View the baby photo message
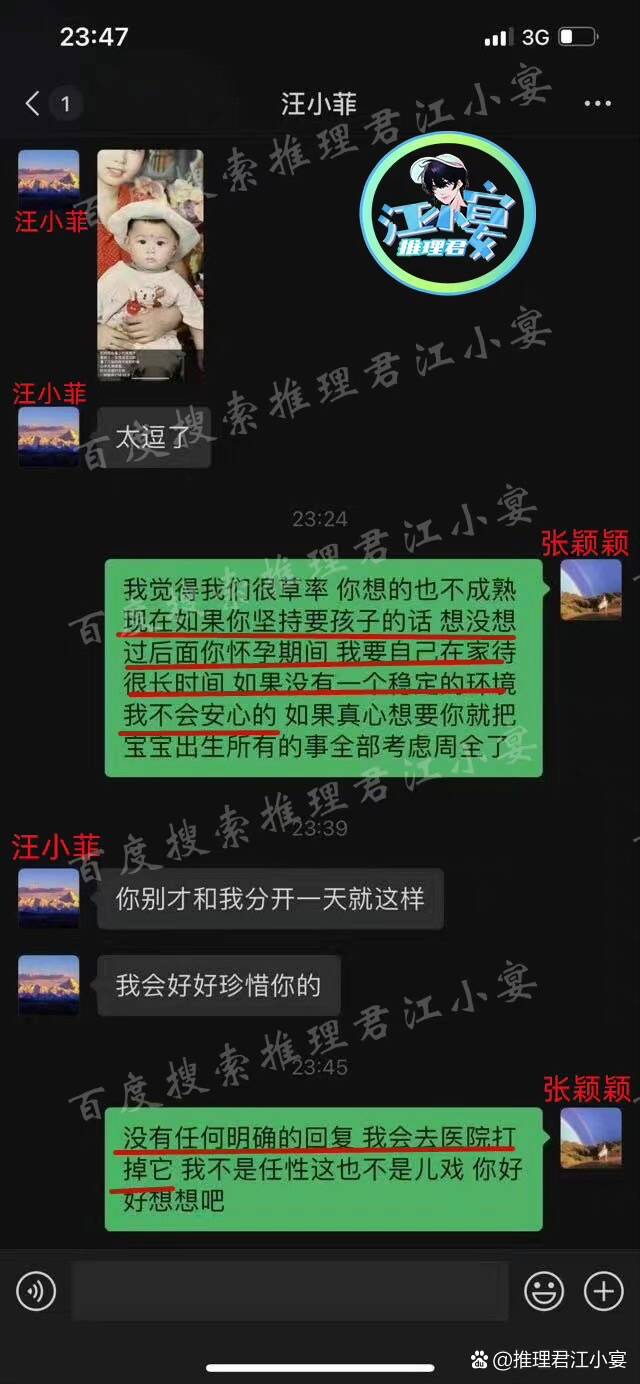Image resolution: width=640 pixels, height=1384 pixels. [150, 263]
